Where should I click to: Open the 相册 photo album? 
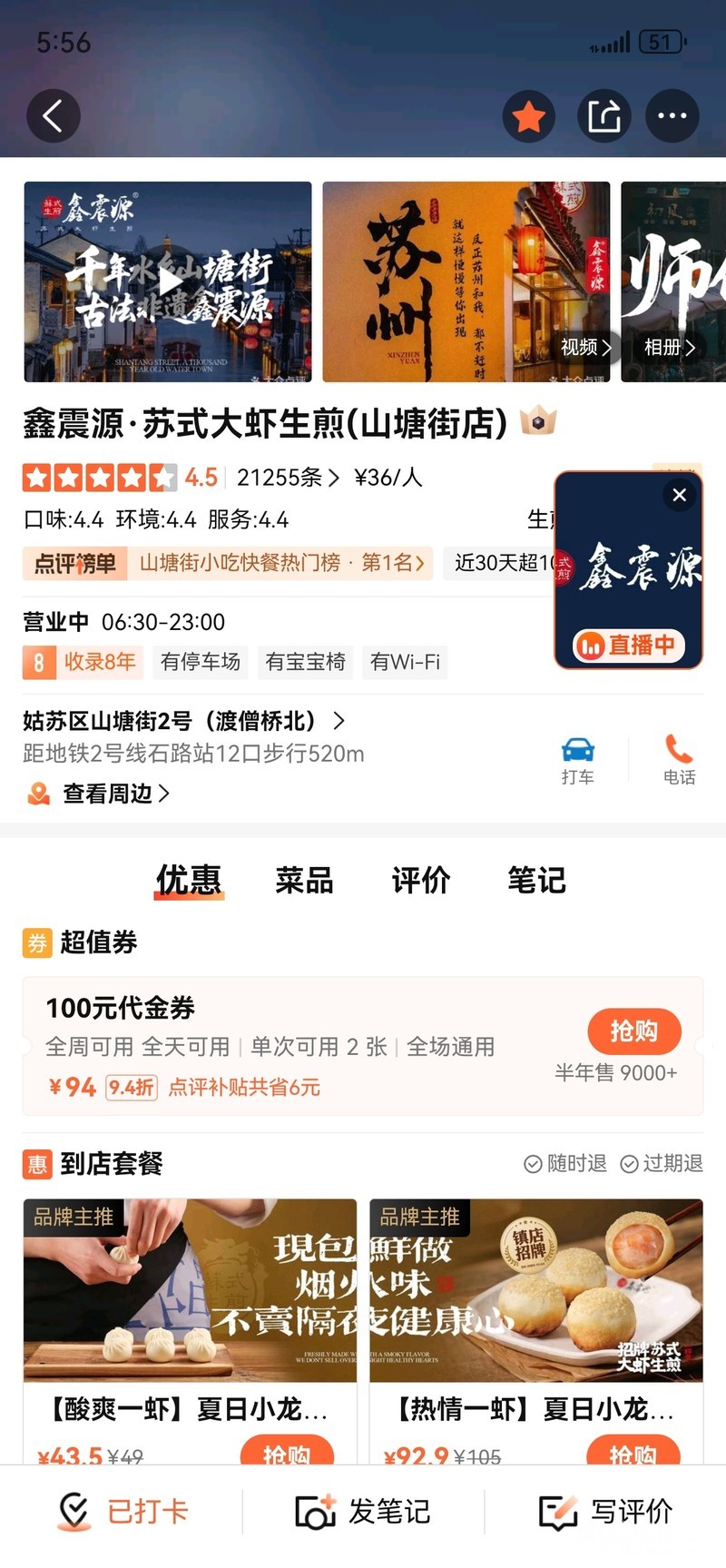coord(669,347)
